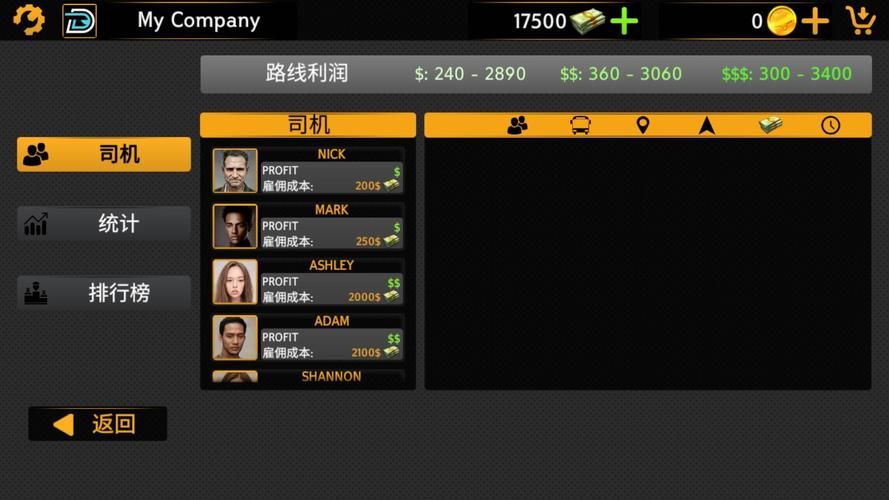Select driver Mark
Image resolution: width=889 pixels, height=500 pixels.
click(x=307, y=226)
